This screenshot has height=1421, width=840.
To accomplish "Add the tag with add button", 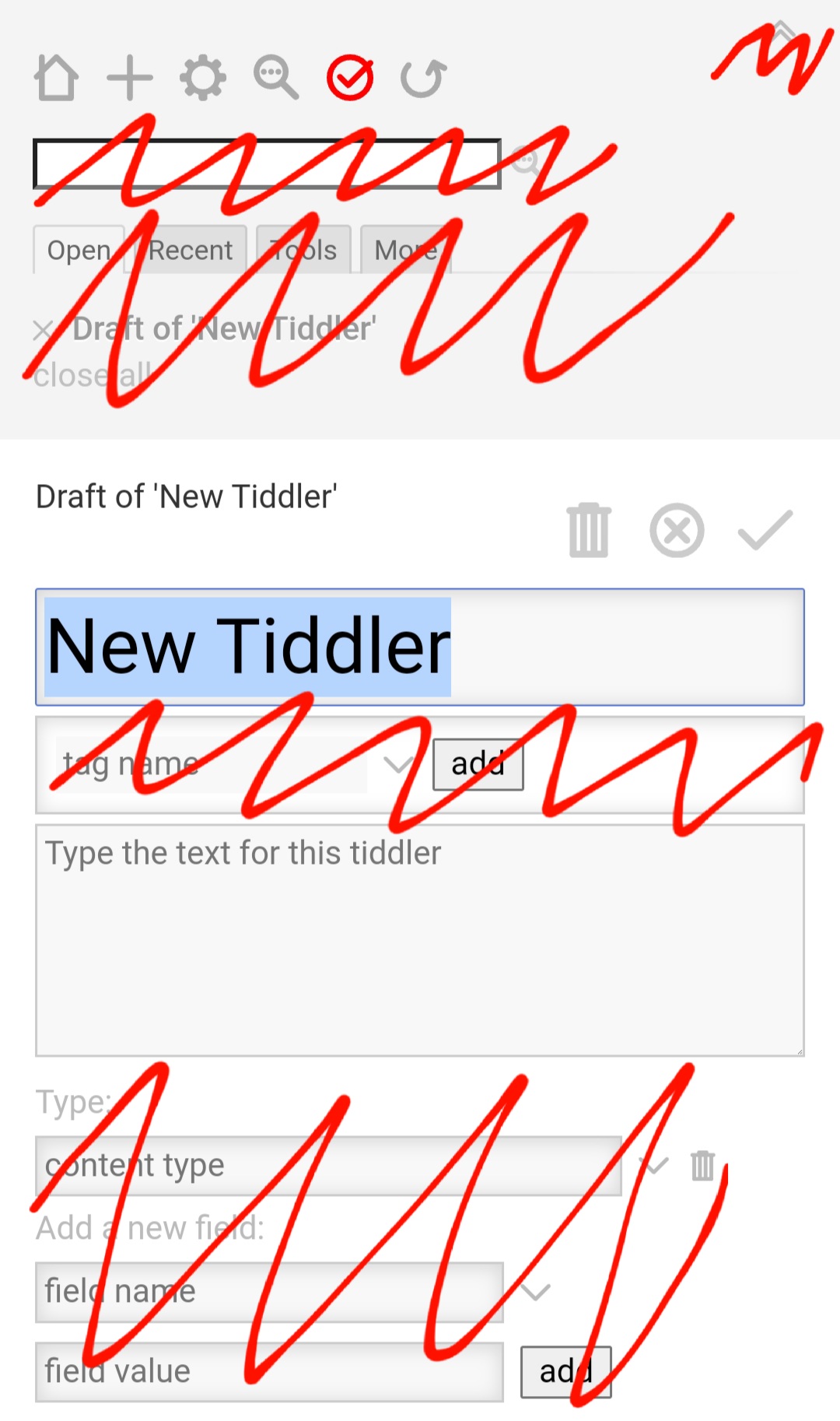I will pos(478,764).
